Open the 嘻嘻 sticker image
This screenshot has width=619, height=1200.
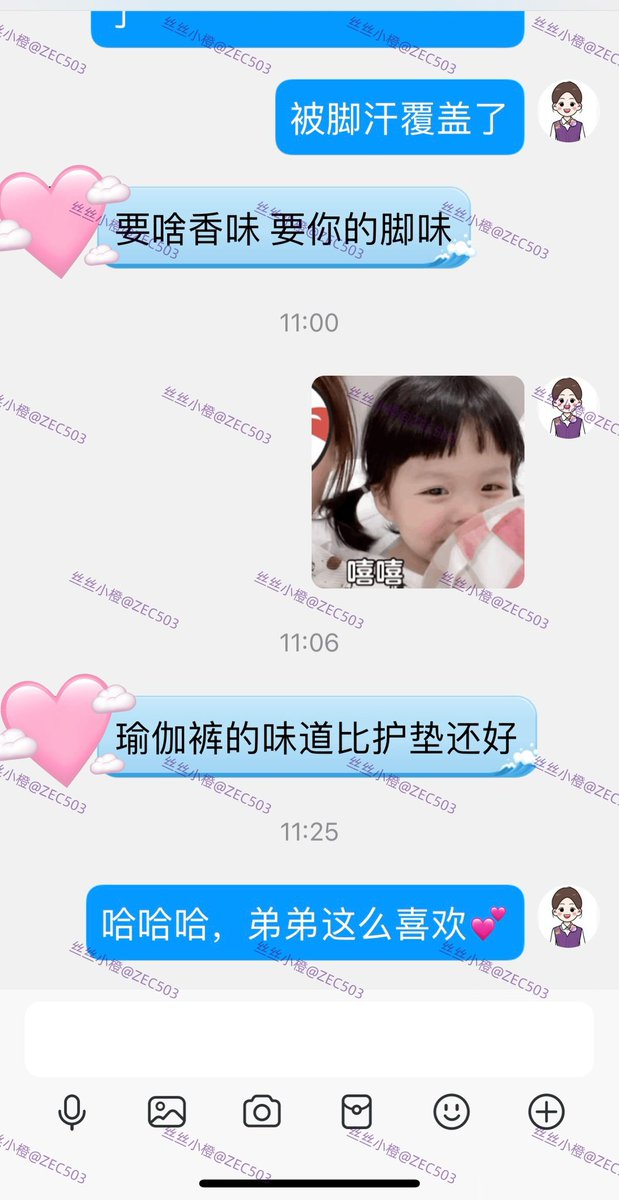(x=418, y=482)
